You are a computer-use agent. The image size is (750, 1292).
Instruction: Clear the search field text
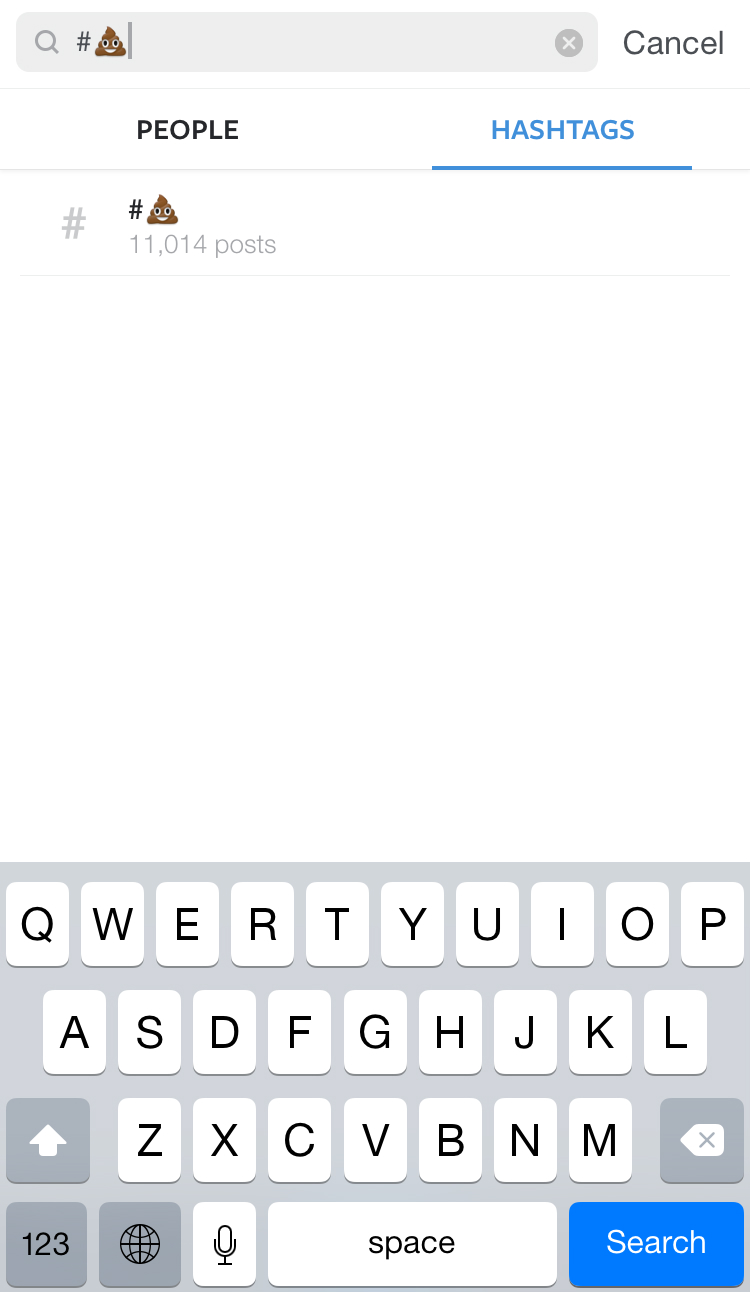click(x=569, y=43)
